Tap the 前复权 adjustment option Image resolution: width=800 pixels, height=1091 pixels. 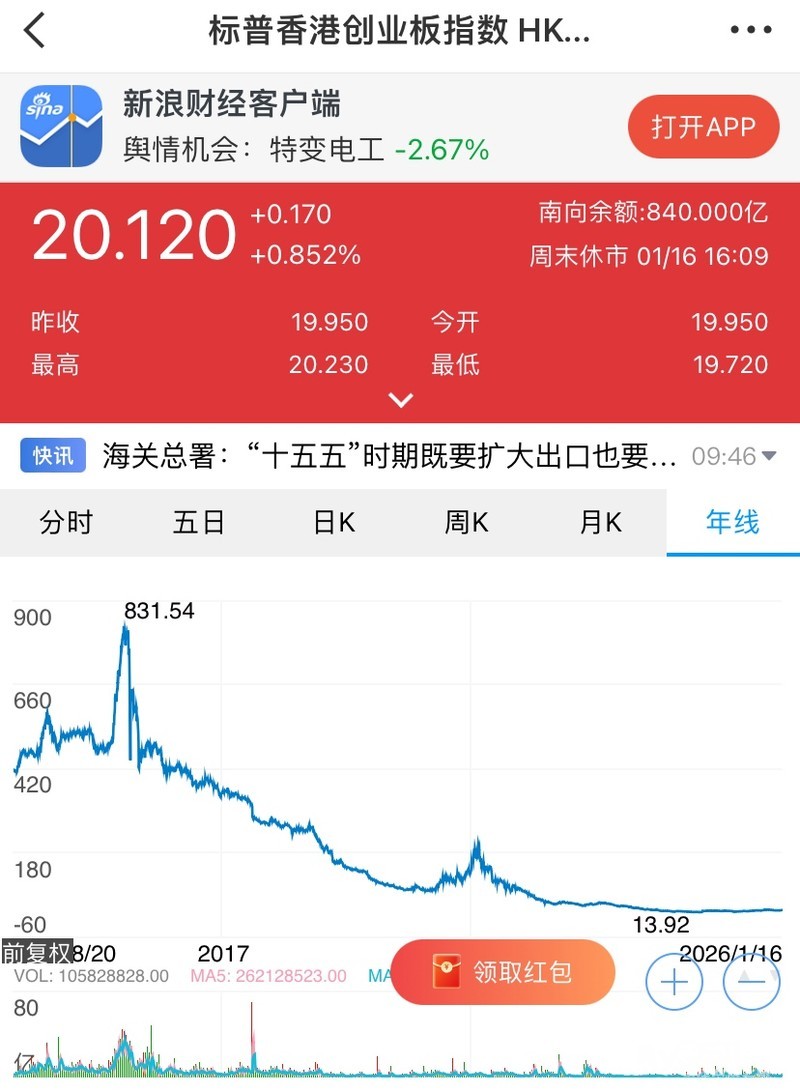pos(36,952)
